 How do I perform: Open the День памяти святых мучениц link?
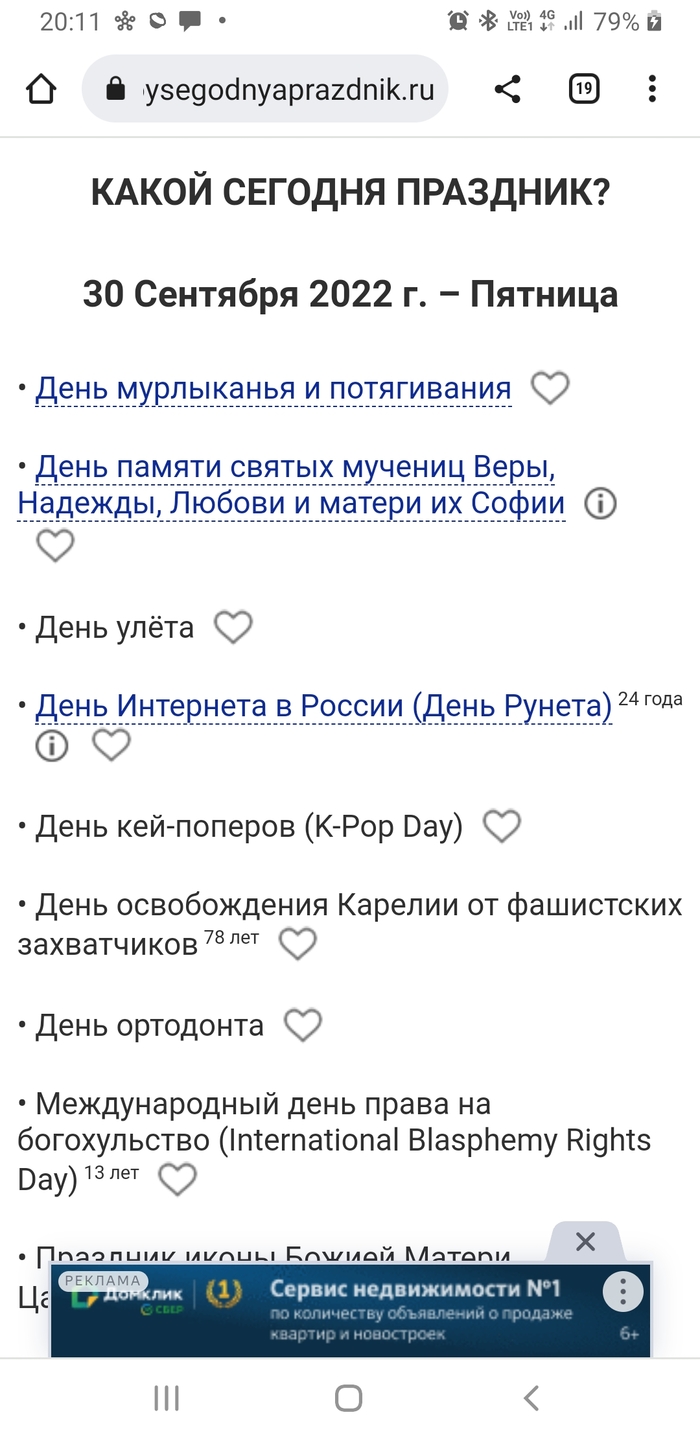click(291, 485)
